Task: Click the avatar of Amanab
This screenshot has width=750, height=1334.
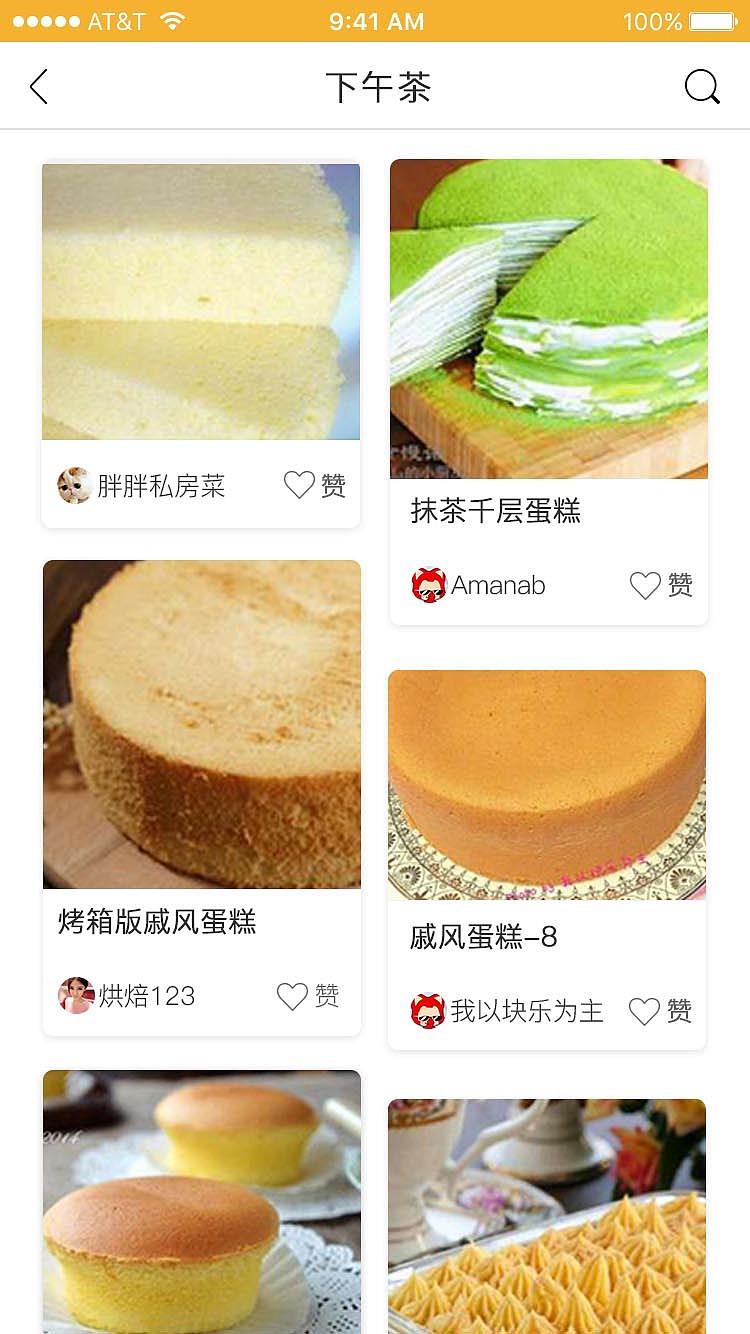Action: pos(428,585)
